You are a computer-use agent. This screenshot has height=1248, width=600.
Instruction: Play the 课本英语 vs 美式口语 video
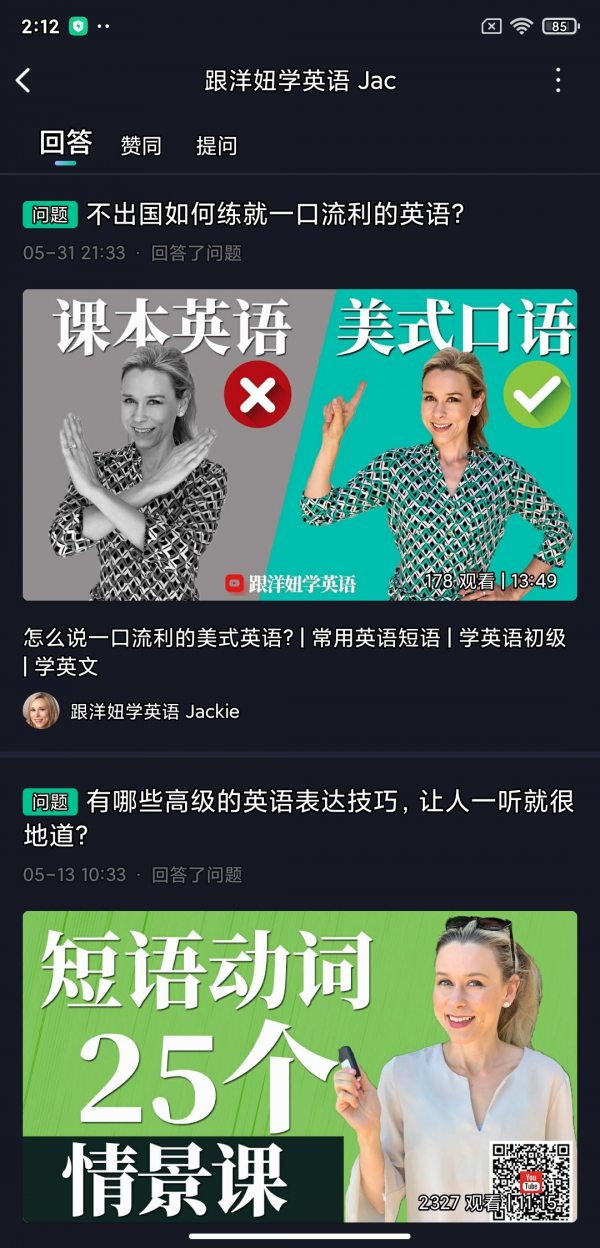[x=300, y=445]
